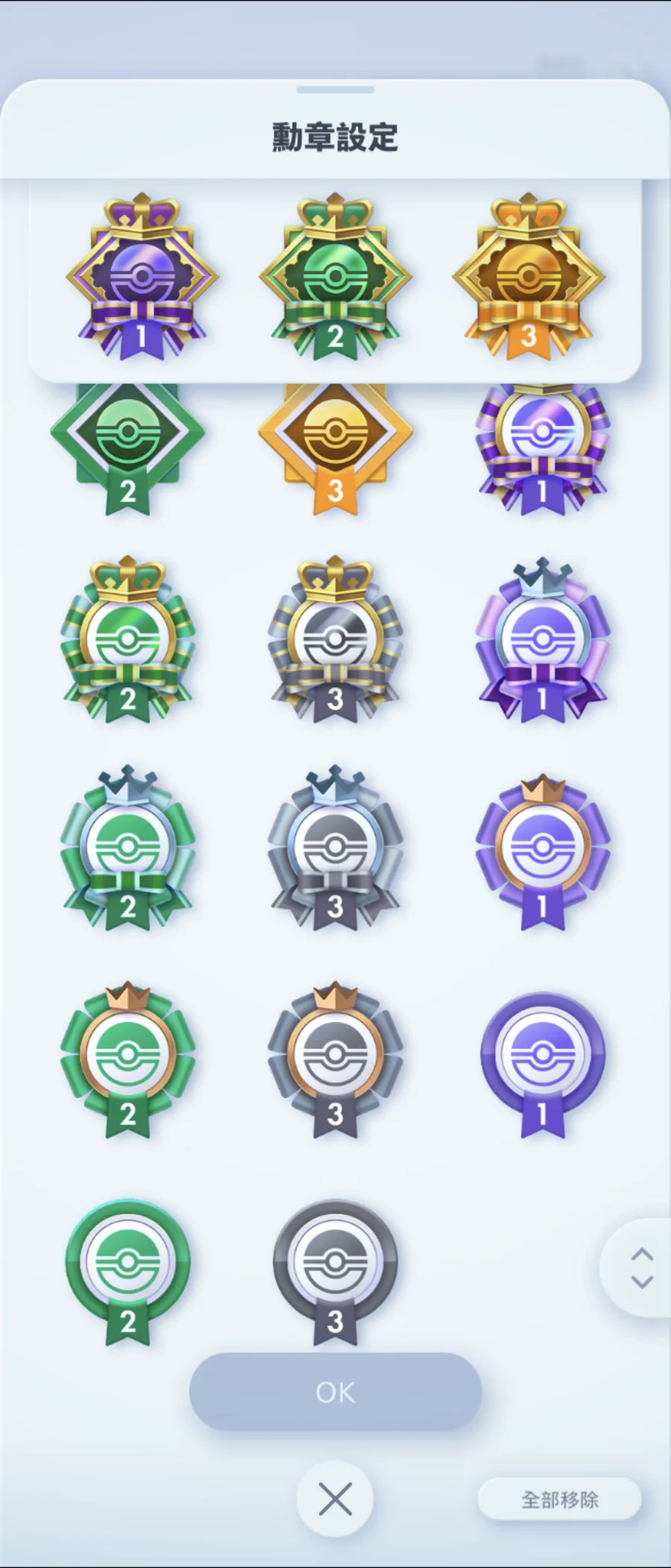Screen dimensions: 671x1568
Task: Pick green rosette badge 2 with bronze crown
Action: (127, 1058)
